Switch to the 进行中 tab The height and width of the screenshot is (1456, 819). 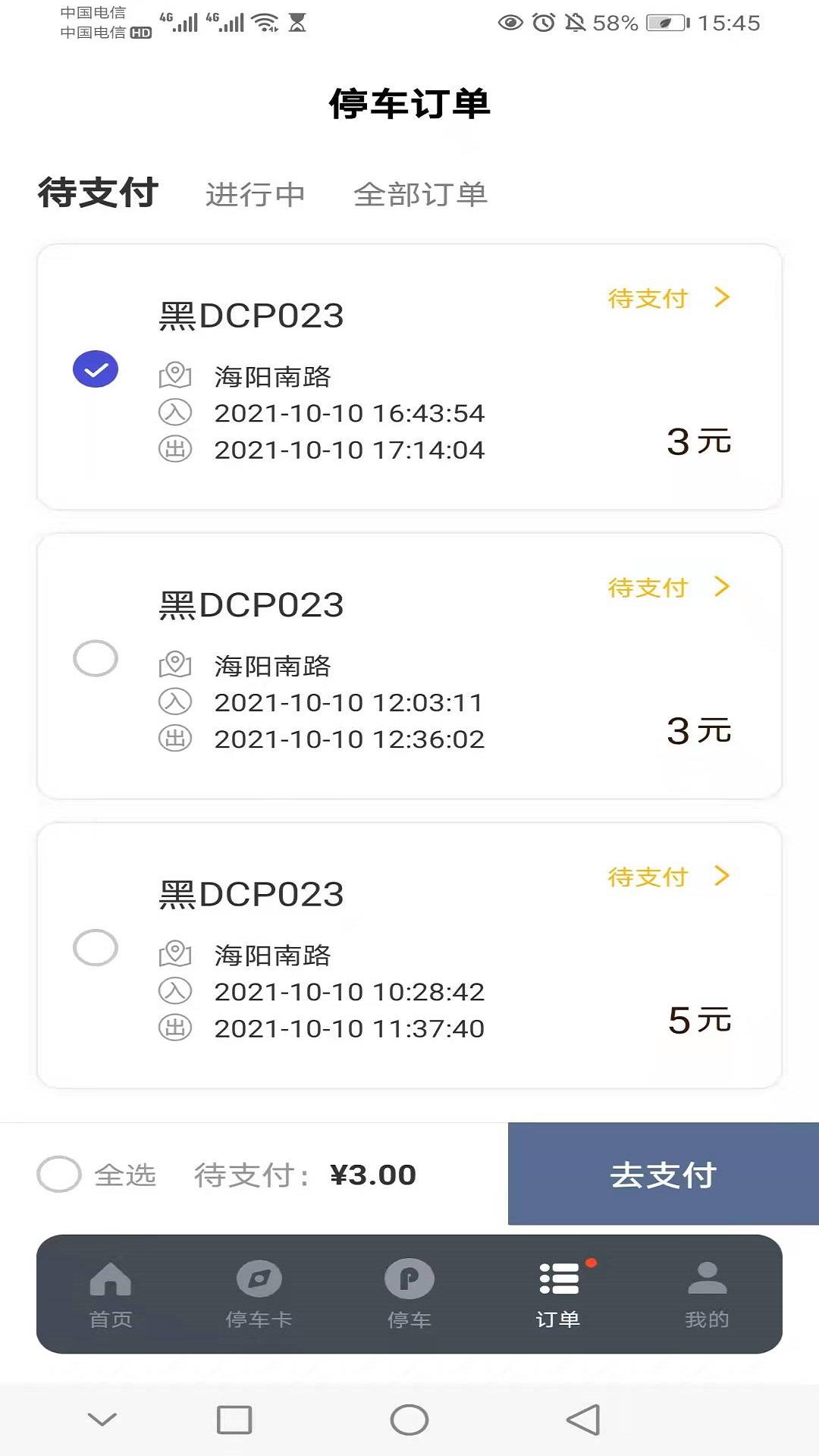tap(255, 194)
